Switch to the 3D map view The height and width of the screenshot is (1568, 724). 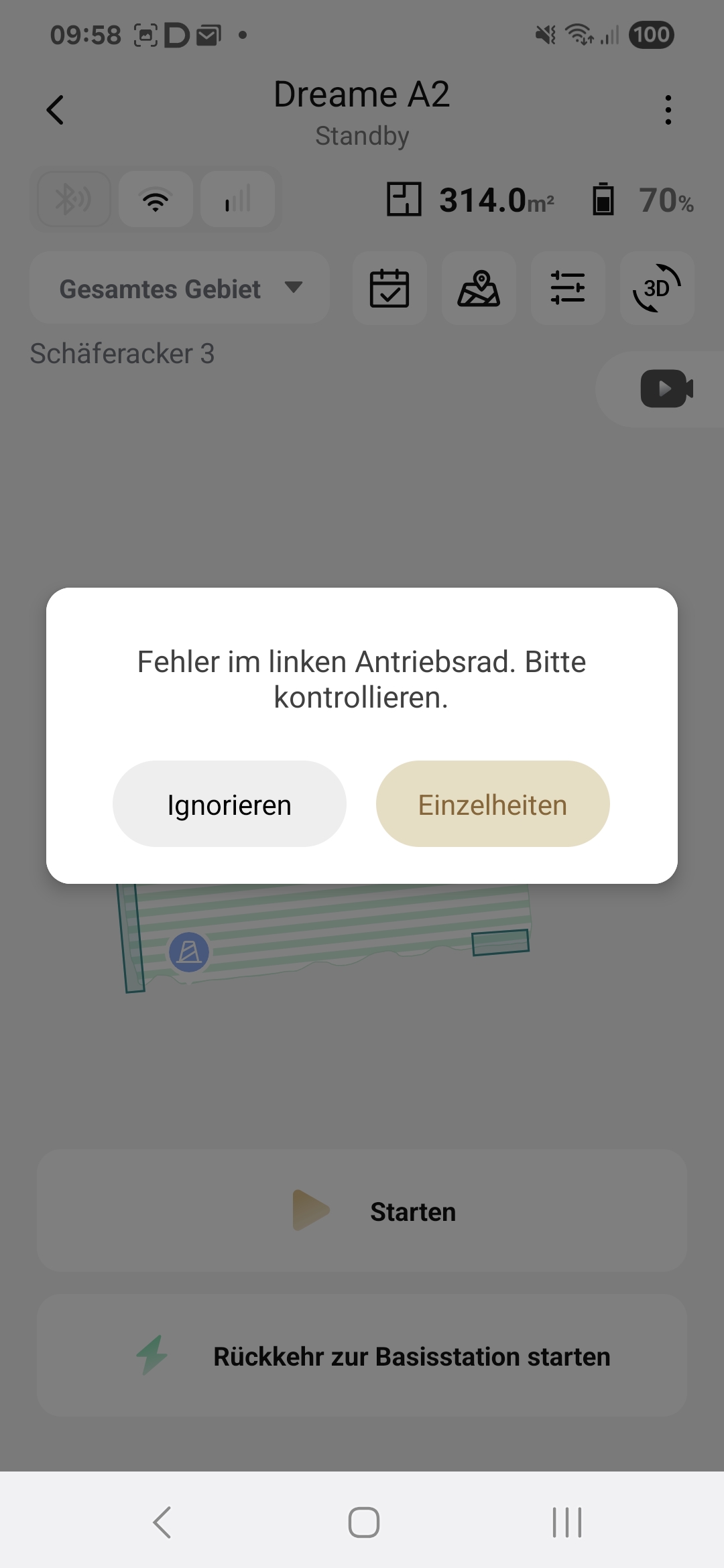657,288
